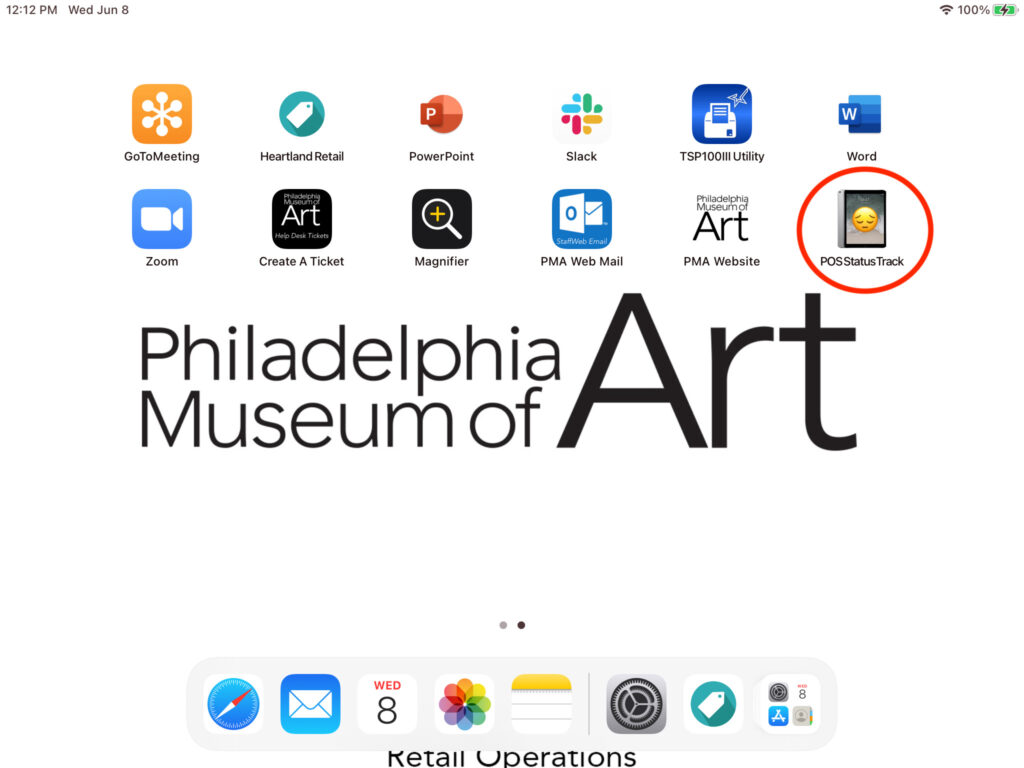Open Microsoft Word

(x=861, y=114)
